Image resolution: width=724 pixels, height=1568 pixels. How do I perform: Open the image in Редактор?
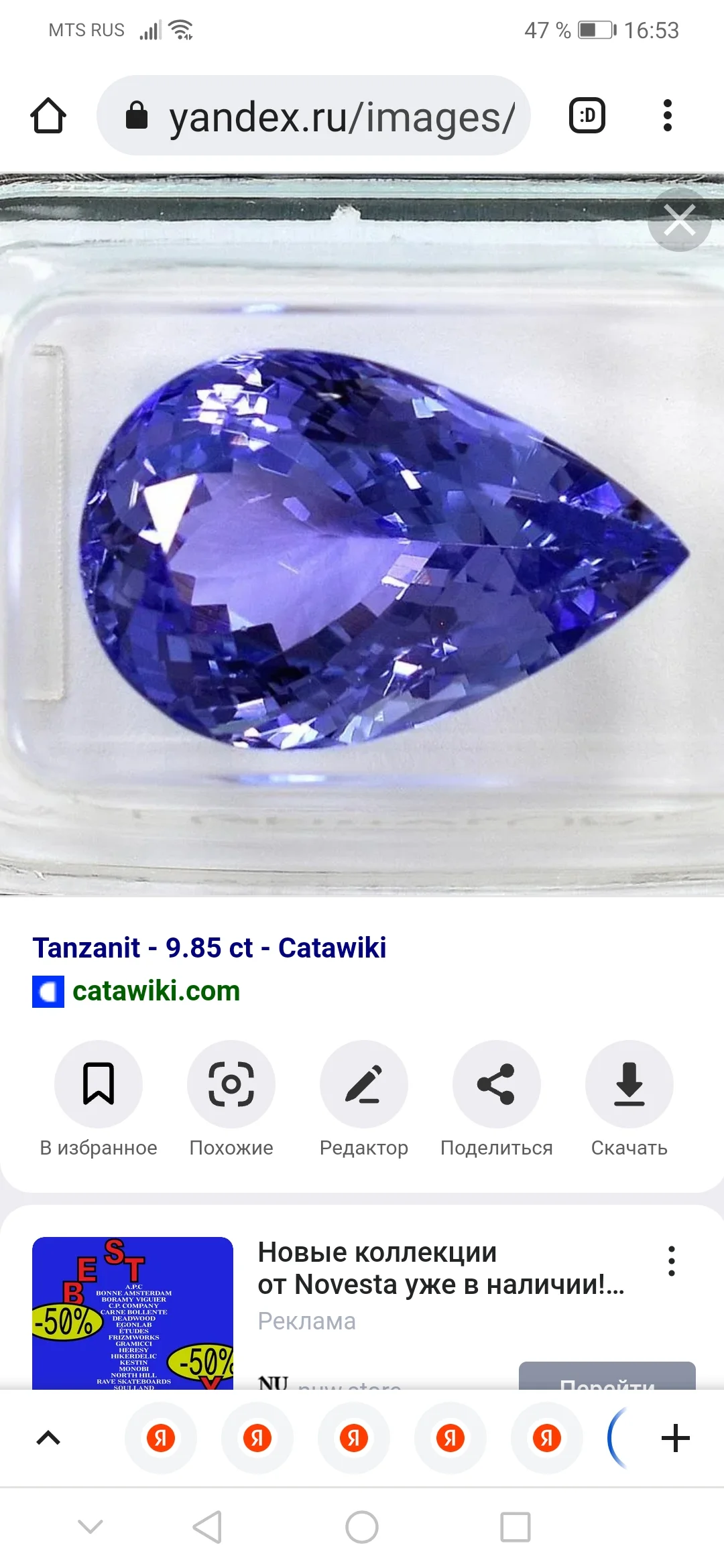[364, 1084]
